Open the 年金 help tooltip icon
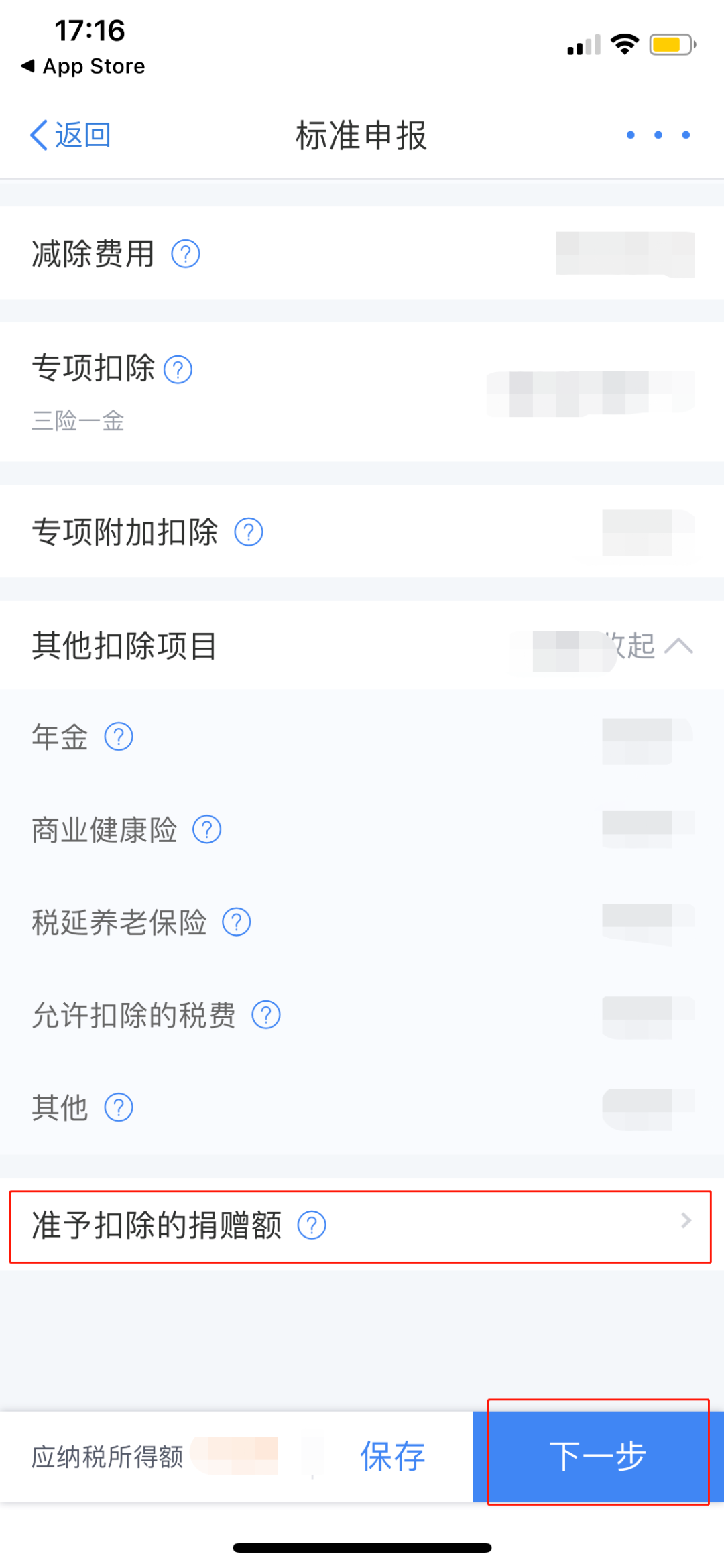Viewport: 724px width, 1568px height. [117, 737]
